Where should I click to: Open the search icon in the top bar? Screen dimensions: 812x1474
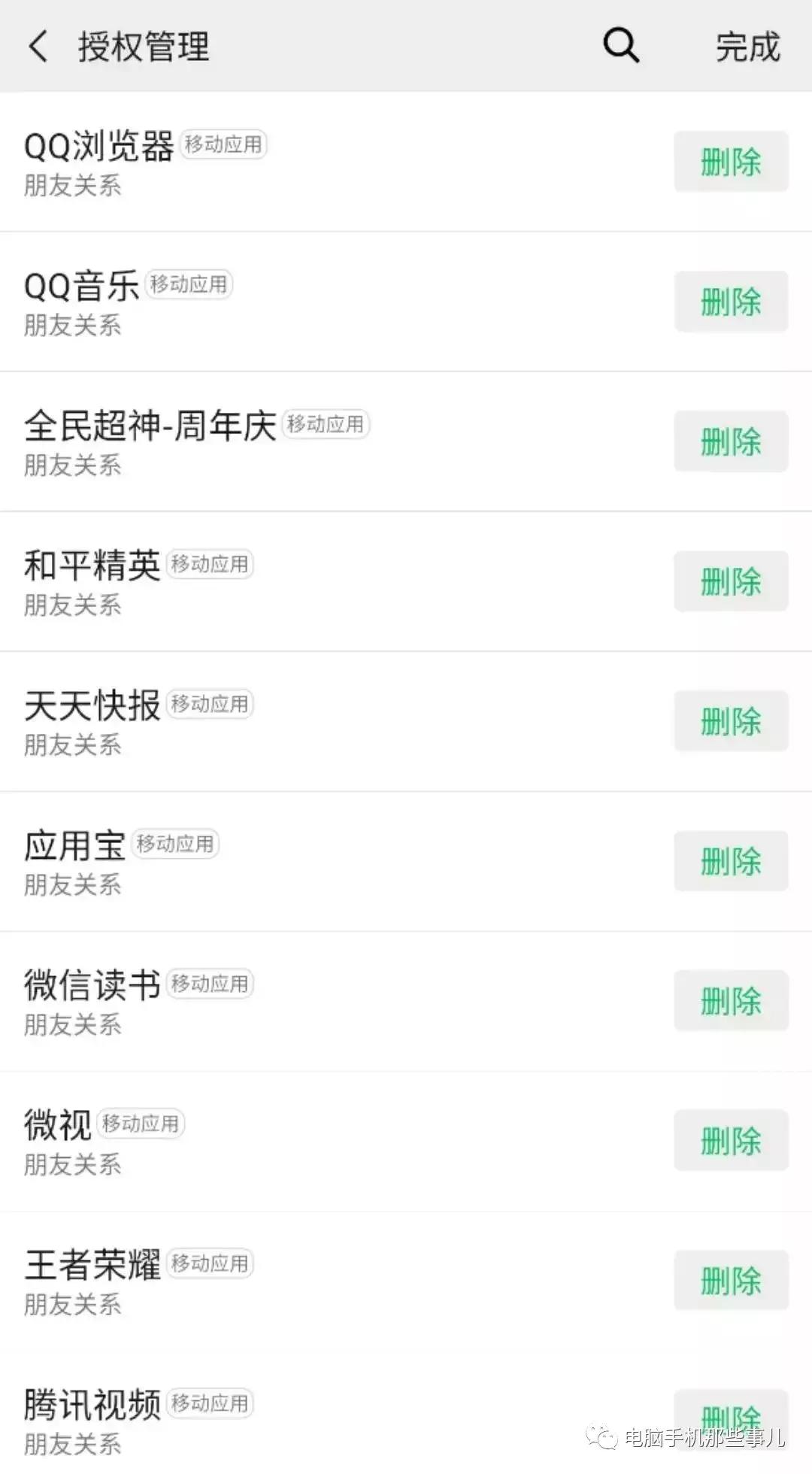[618, 47]
